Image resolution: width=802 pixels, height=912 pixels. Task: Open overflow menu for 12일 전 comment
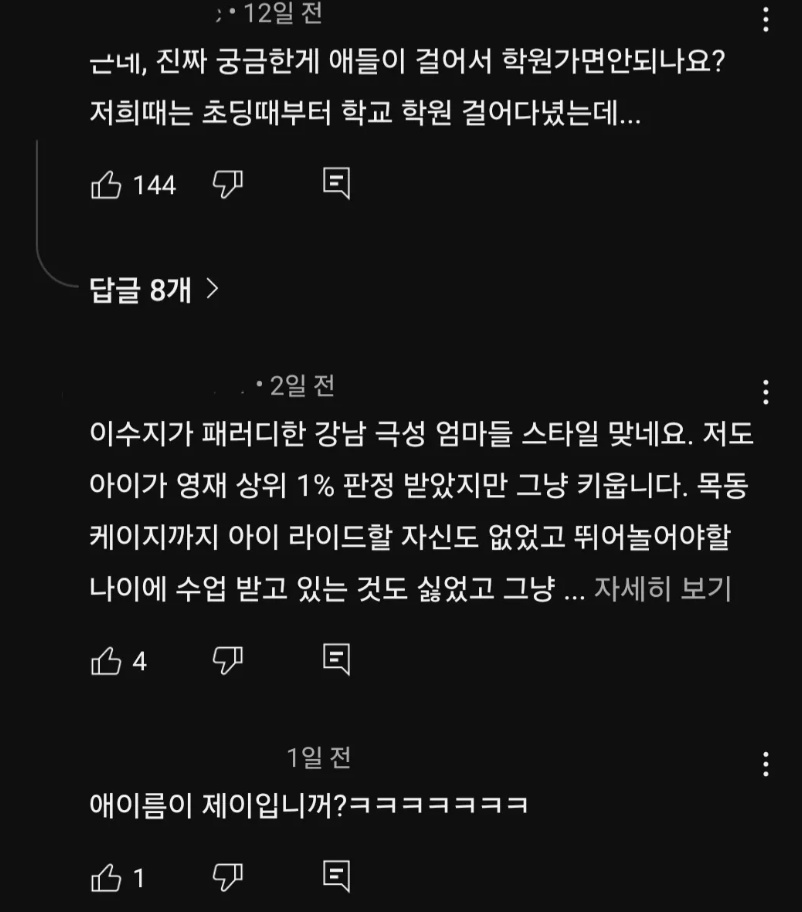point(766,20)
